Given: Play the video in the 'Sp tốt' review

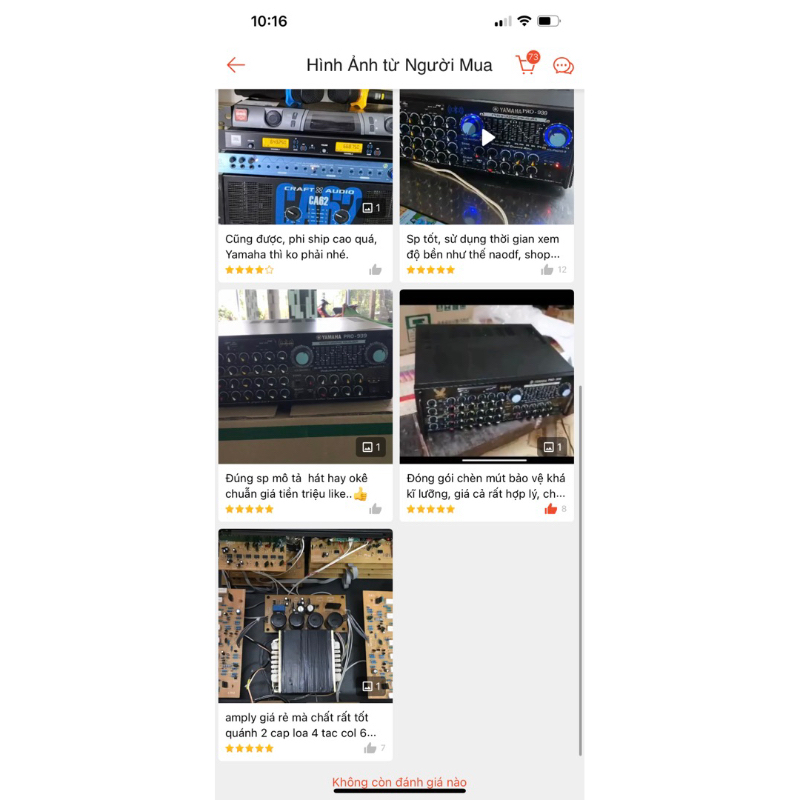Looking at the screenshot, I should [487, 137].
